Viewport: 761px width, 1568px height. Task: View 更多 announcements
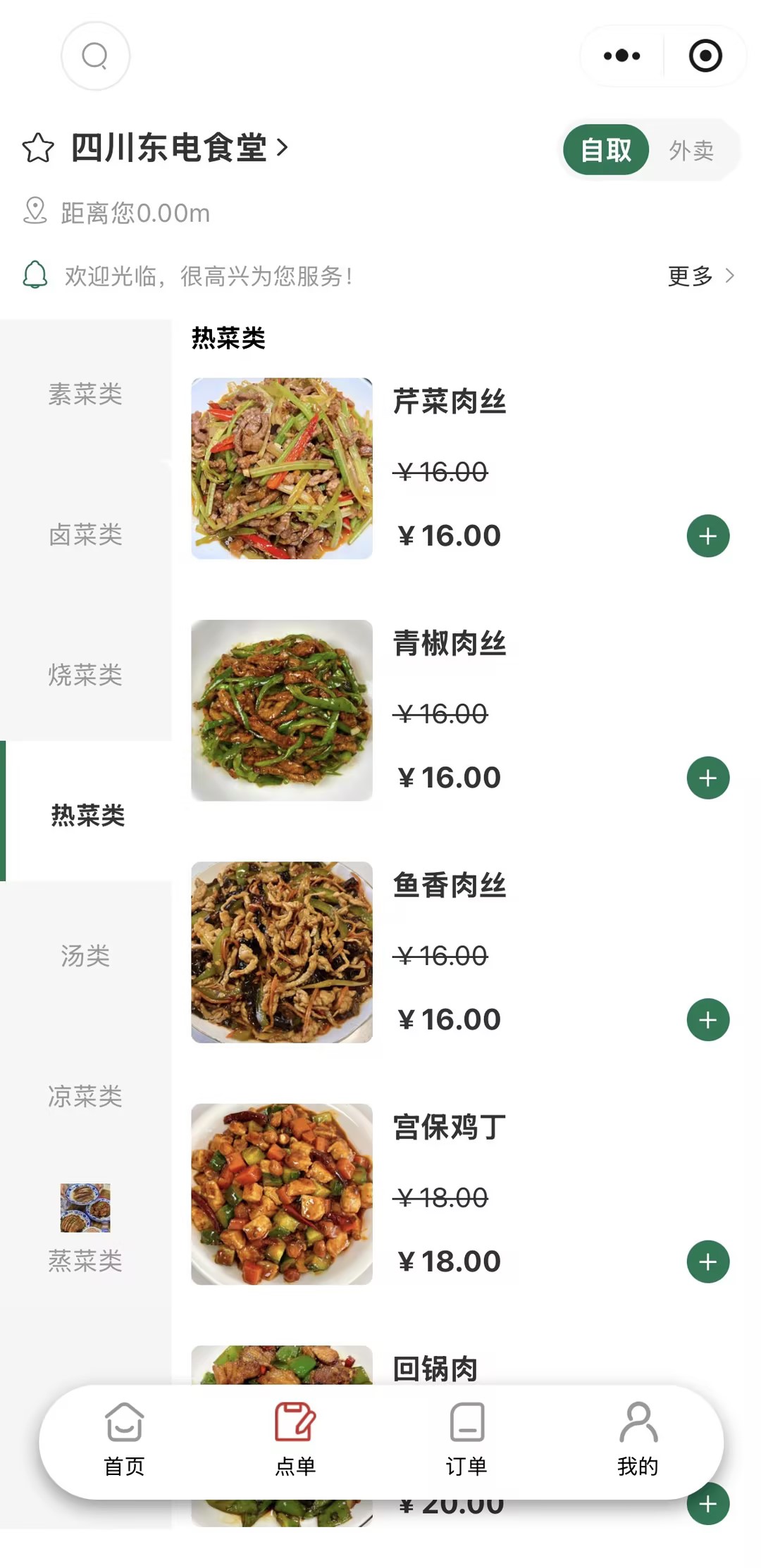click(700, 275)
